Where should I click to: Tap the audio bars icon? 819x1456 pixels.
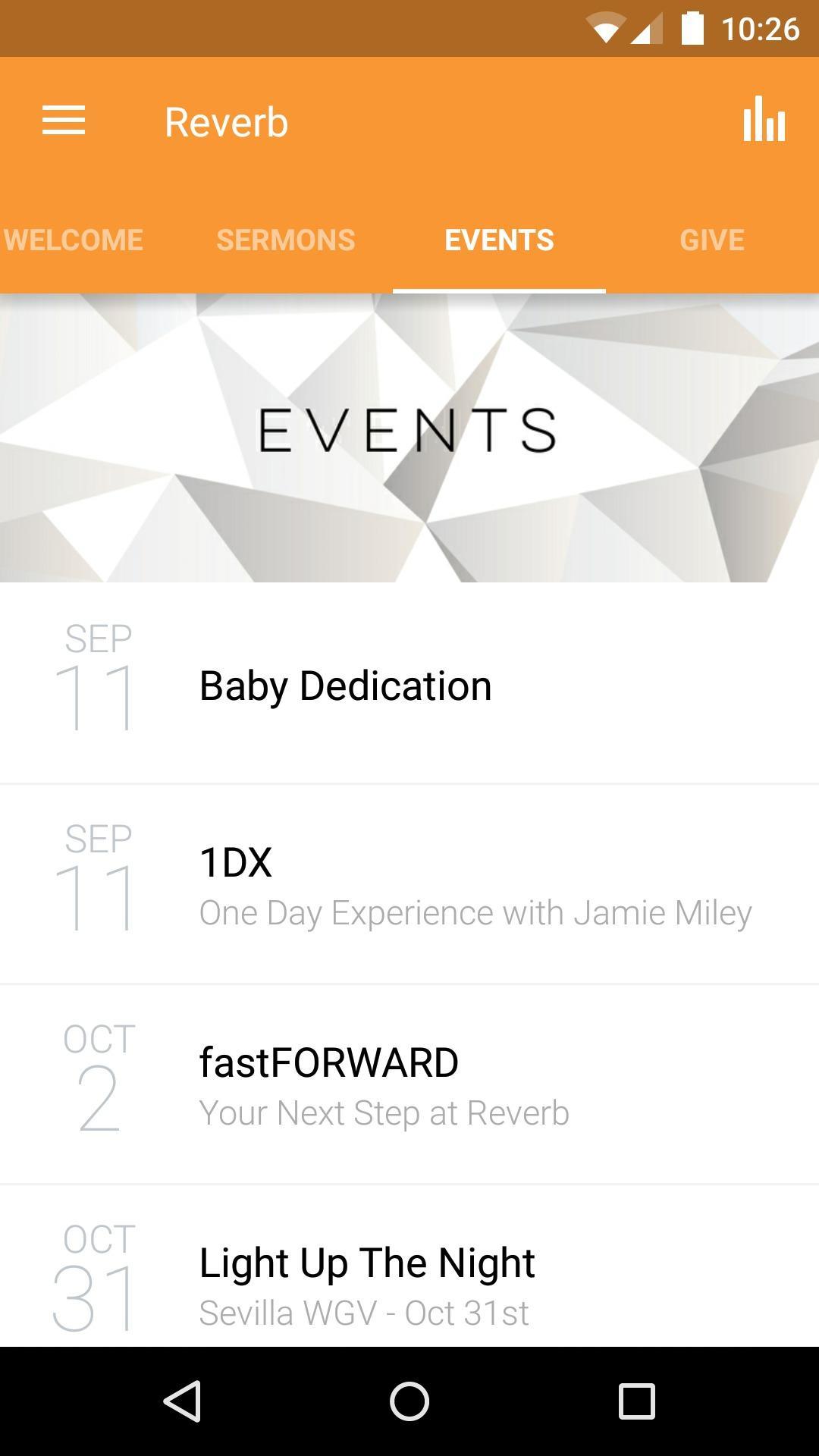tap(764, 120)
